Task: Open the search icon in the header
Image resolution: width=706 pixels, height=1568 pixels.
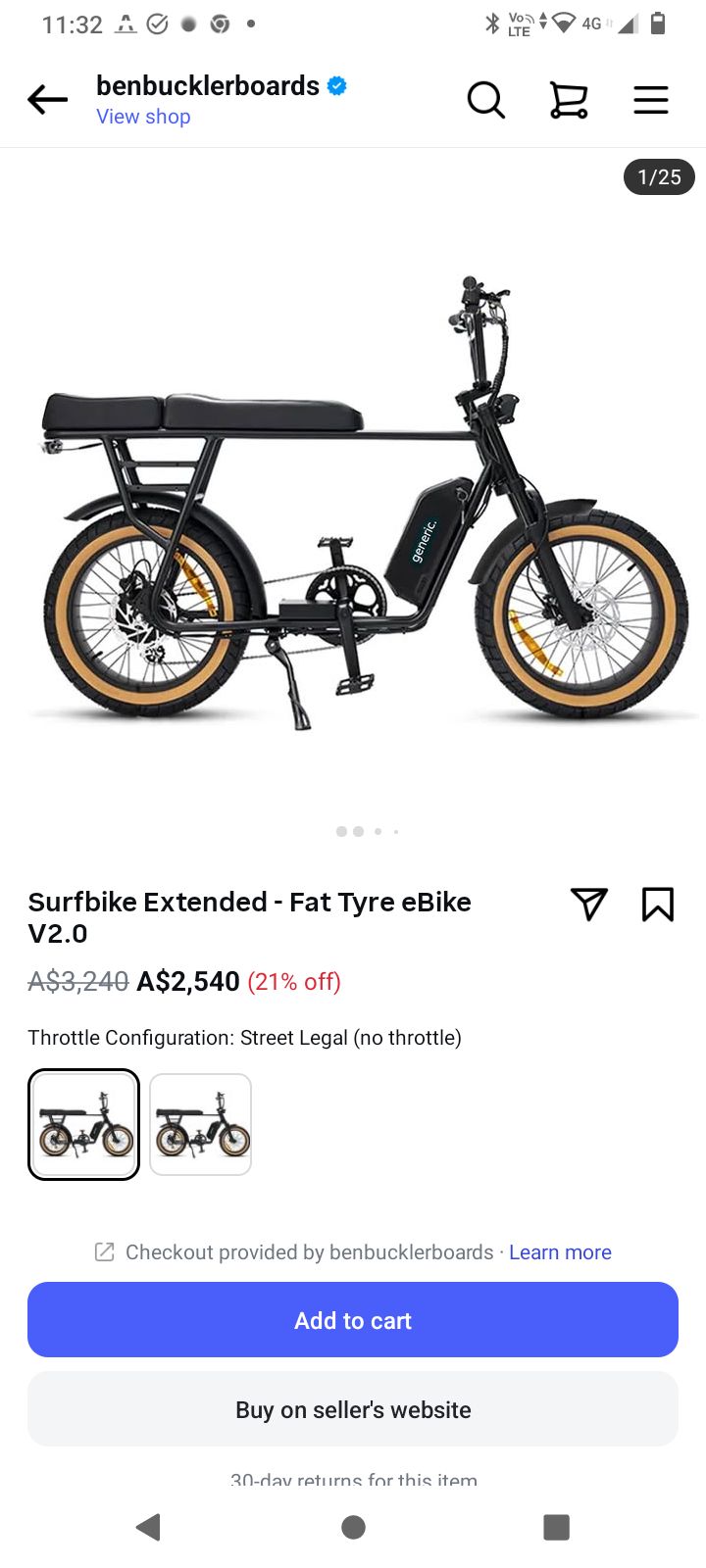Action: [x=485, y=99]
